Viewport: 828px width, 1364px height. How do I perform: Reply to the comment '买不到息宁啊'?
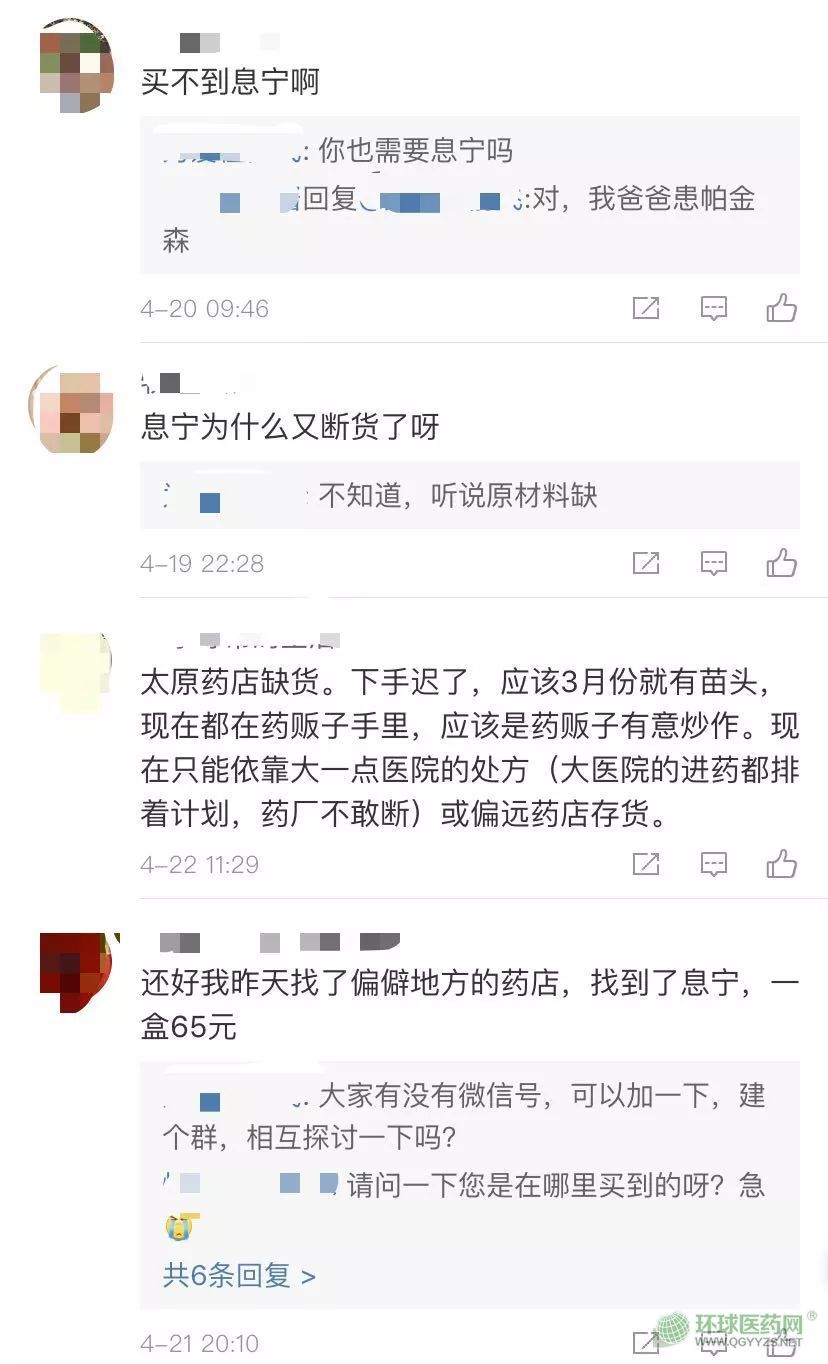713,308
